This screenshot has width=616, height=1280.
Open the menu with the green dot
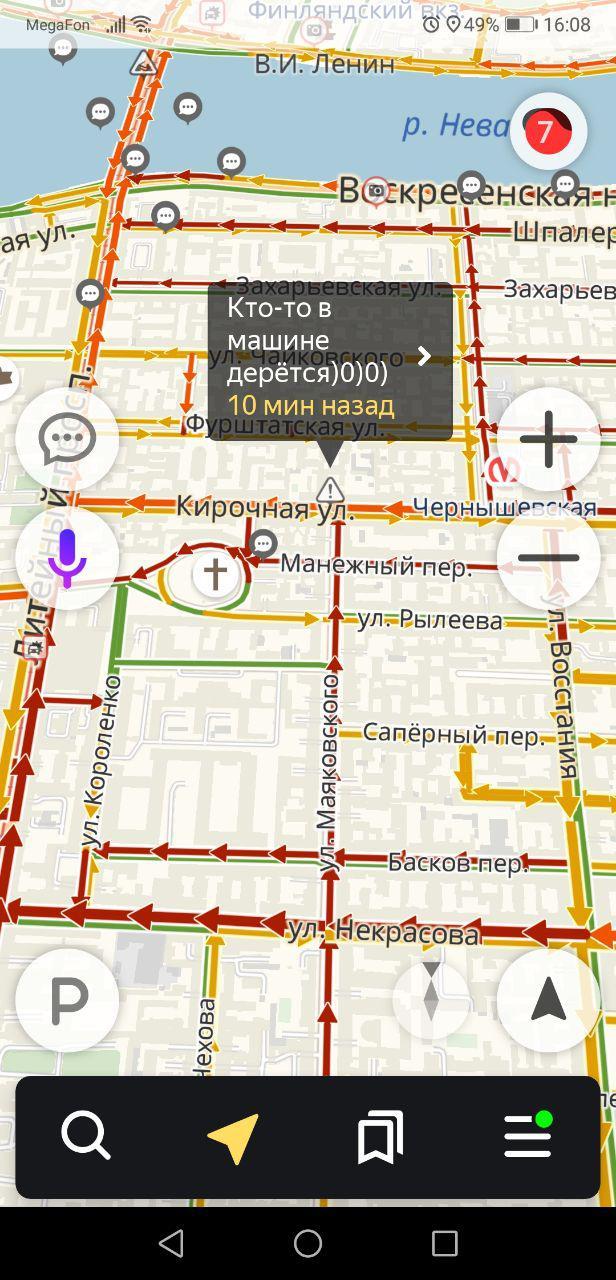pyautogui.click(x=527, y=1137)
